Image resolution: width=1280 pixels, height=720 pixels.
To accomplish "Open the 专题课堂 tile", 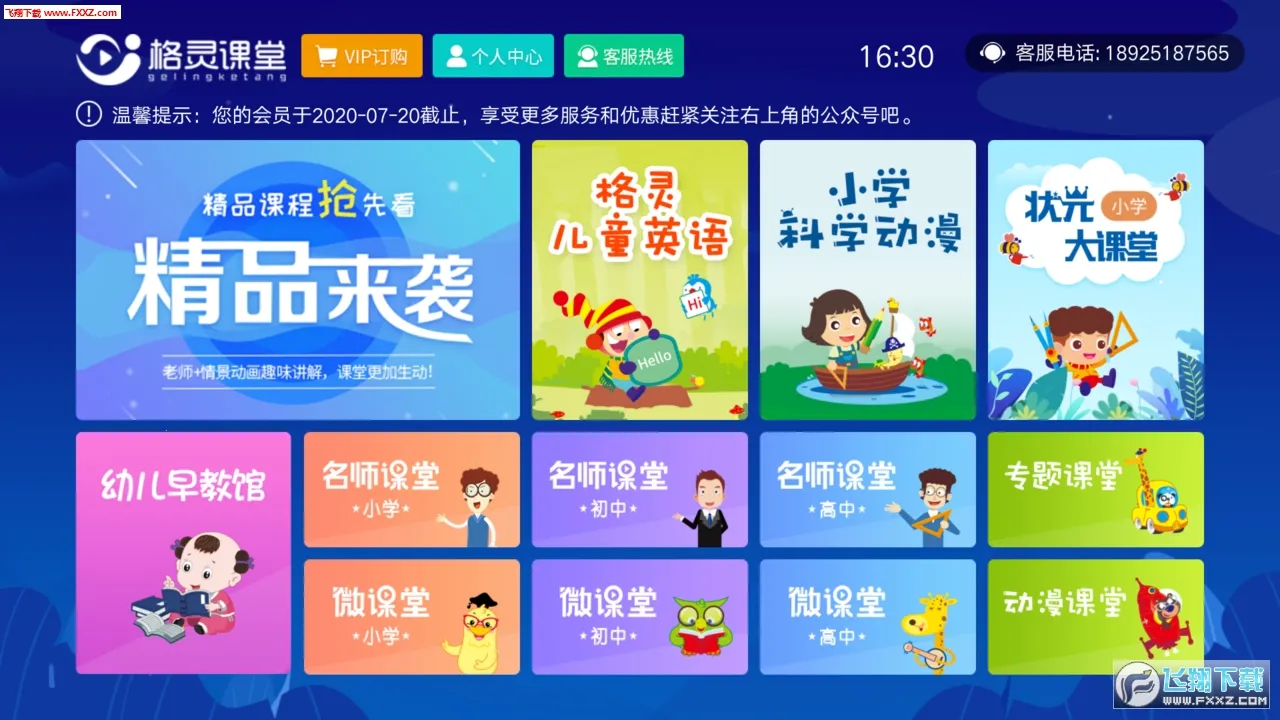I will point(1095,490).
